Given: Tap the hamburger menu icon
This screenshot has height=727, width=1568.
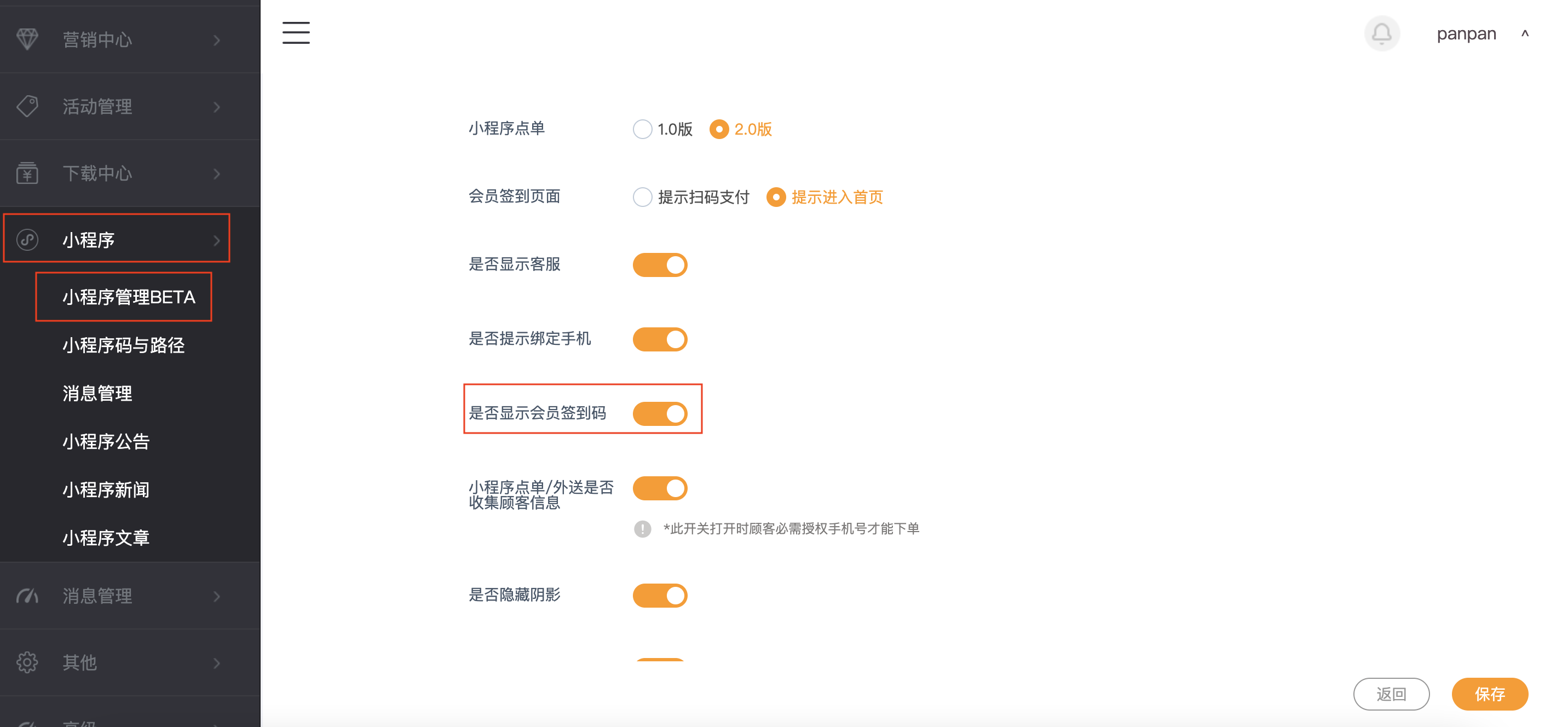Looking at the screenshot, I should click(x=296, y=33).
